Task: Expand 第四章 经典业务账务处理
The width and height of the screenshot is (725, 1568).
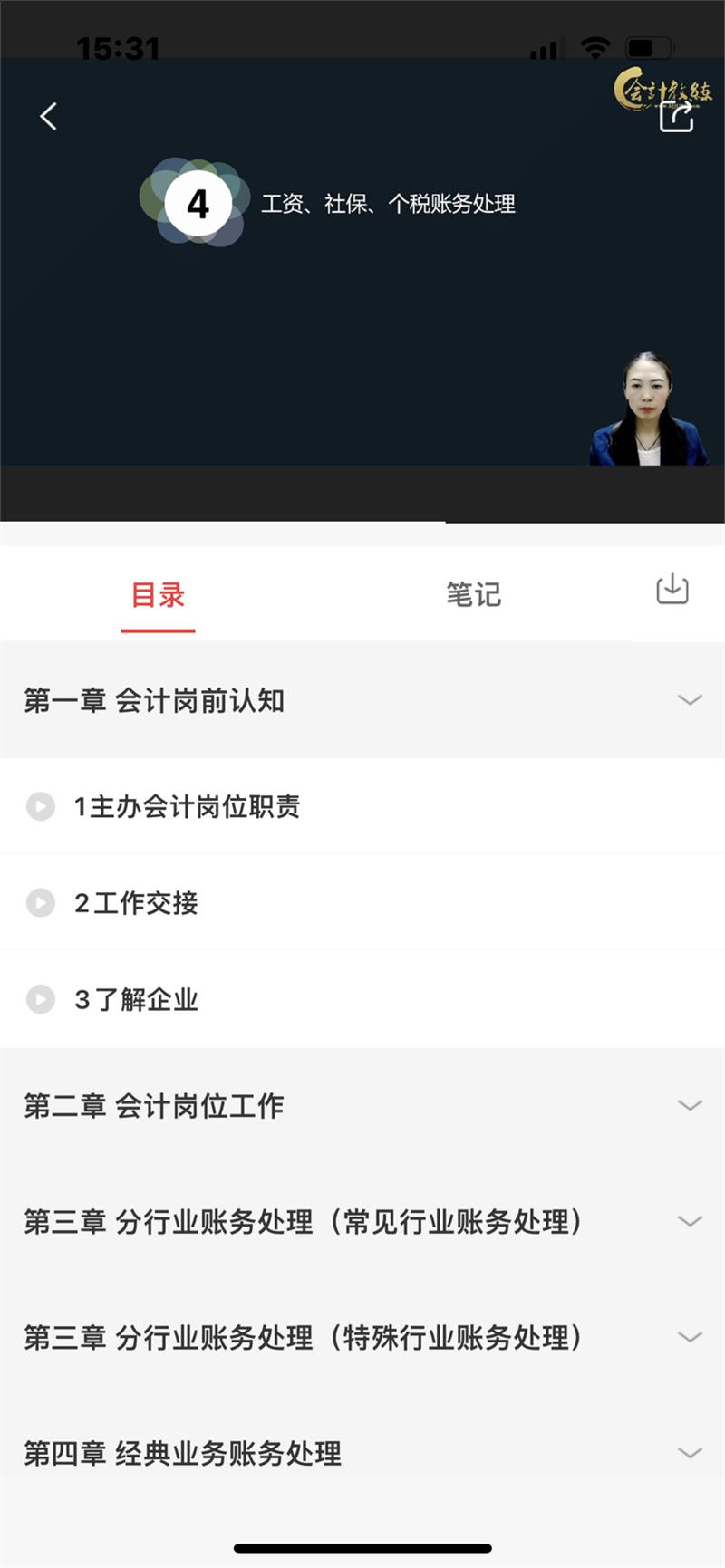Action: tap(690, 1453)
